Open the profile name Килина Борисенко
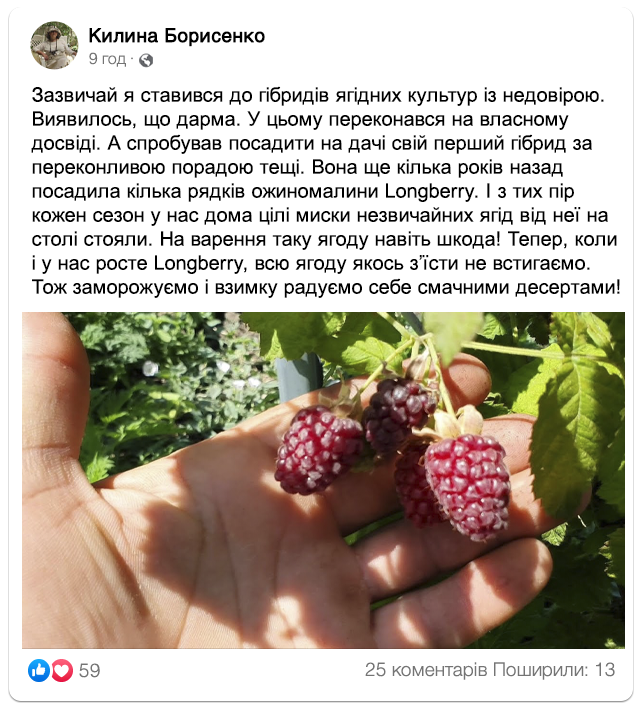 point(176,36)
